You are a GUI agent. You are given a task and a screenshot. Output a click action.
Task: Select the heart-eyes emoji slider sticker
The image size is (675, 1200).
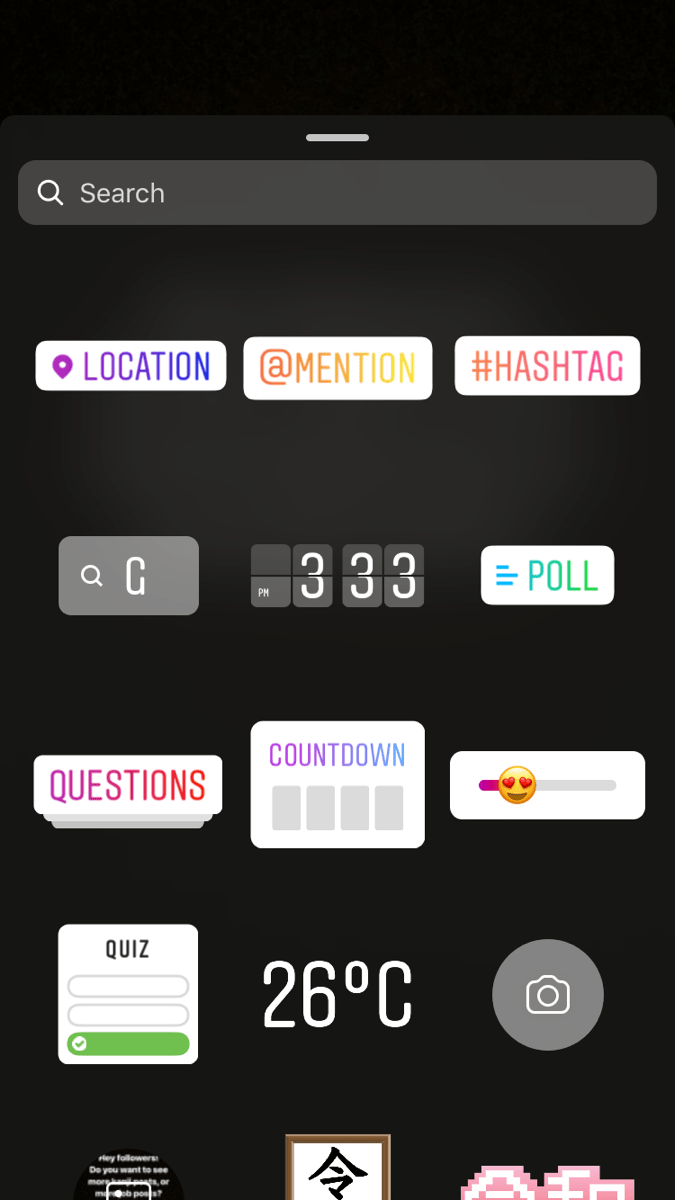(x=547, y=785)
